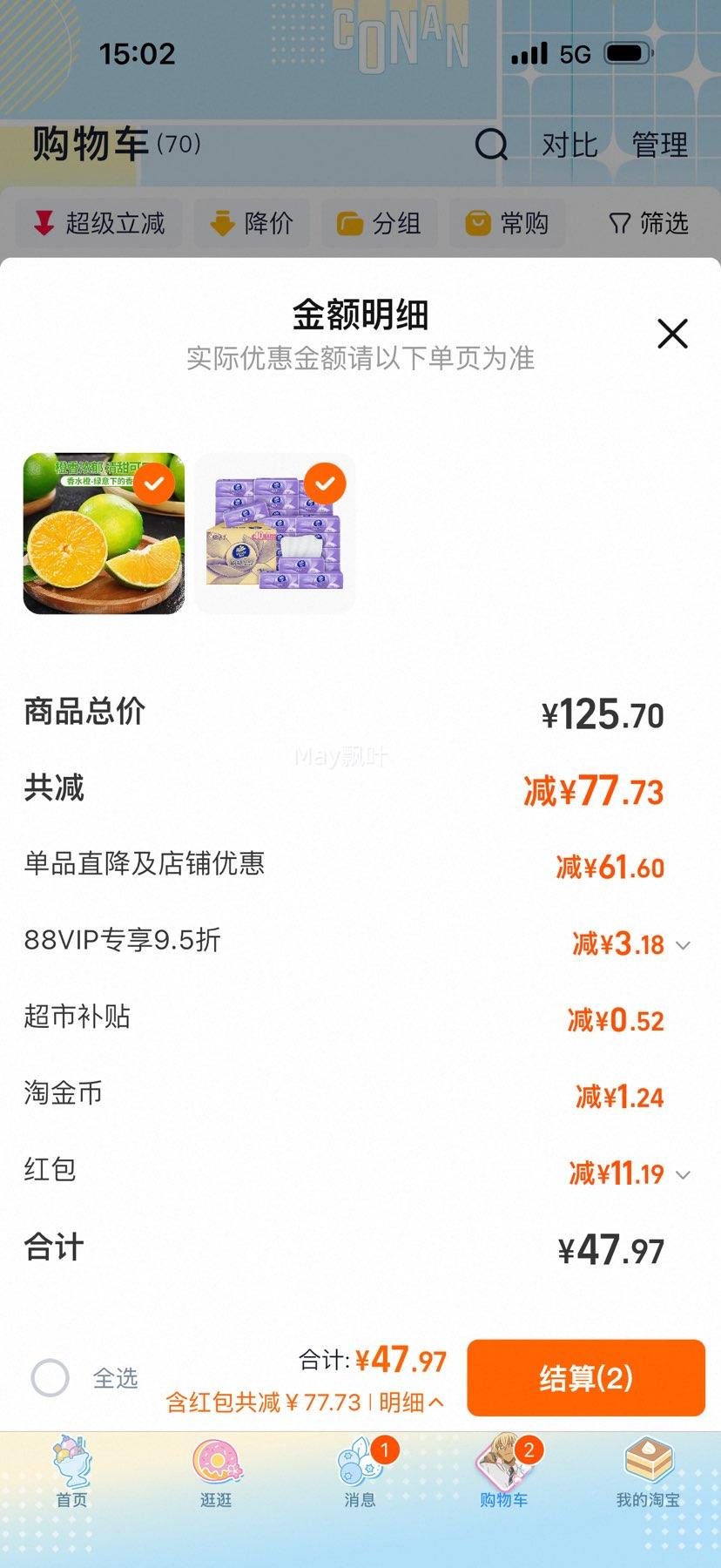721x1568 pixels.
Task: Tap 结算(2) to check out
Action: point(585,1378)
